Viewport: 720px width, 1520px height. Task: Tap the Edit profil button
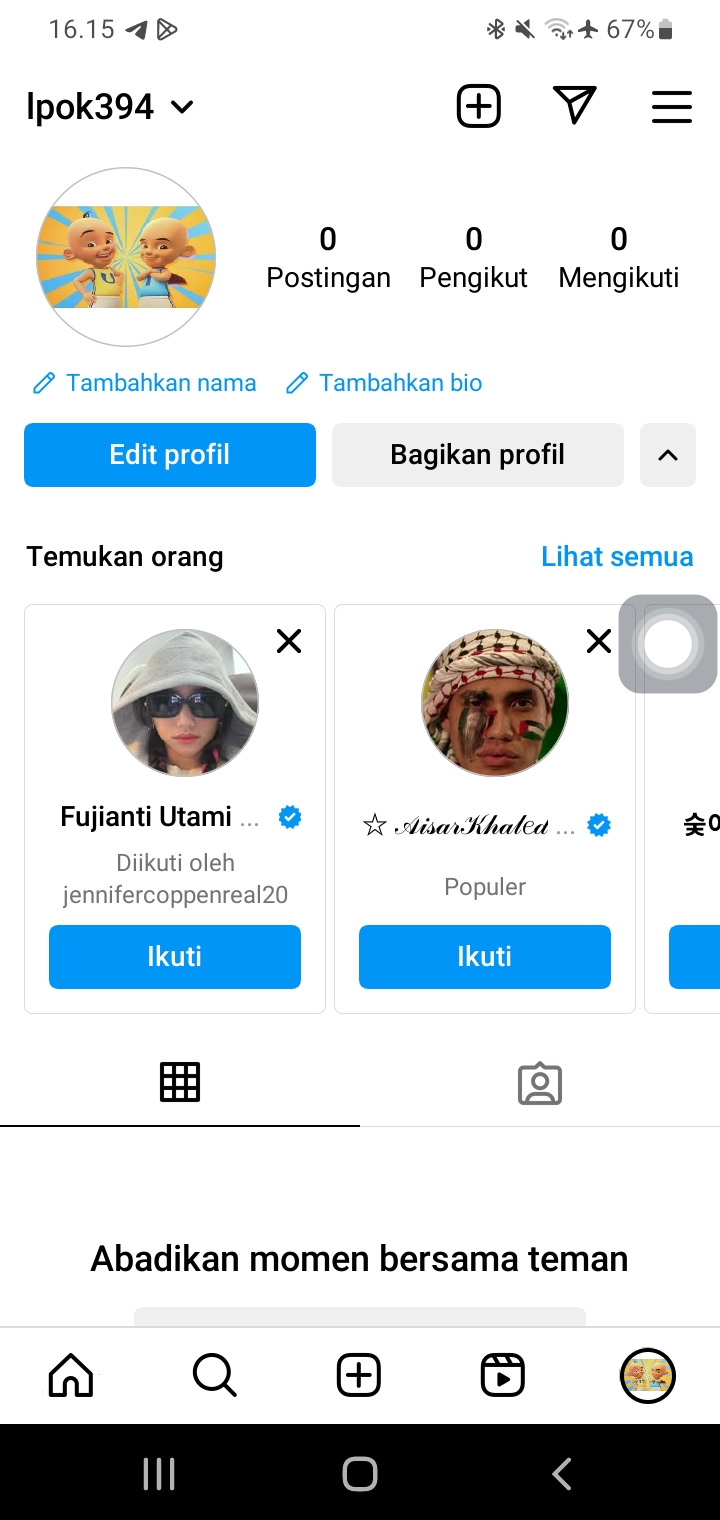(x=170, y=455)
